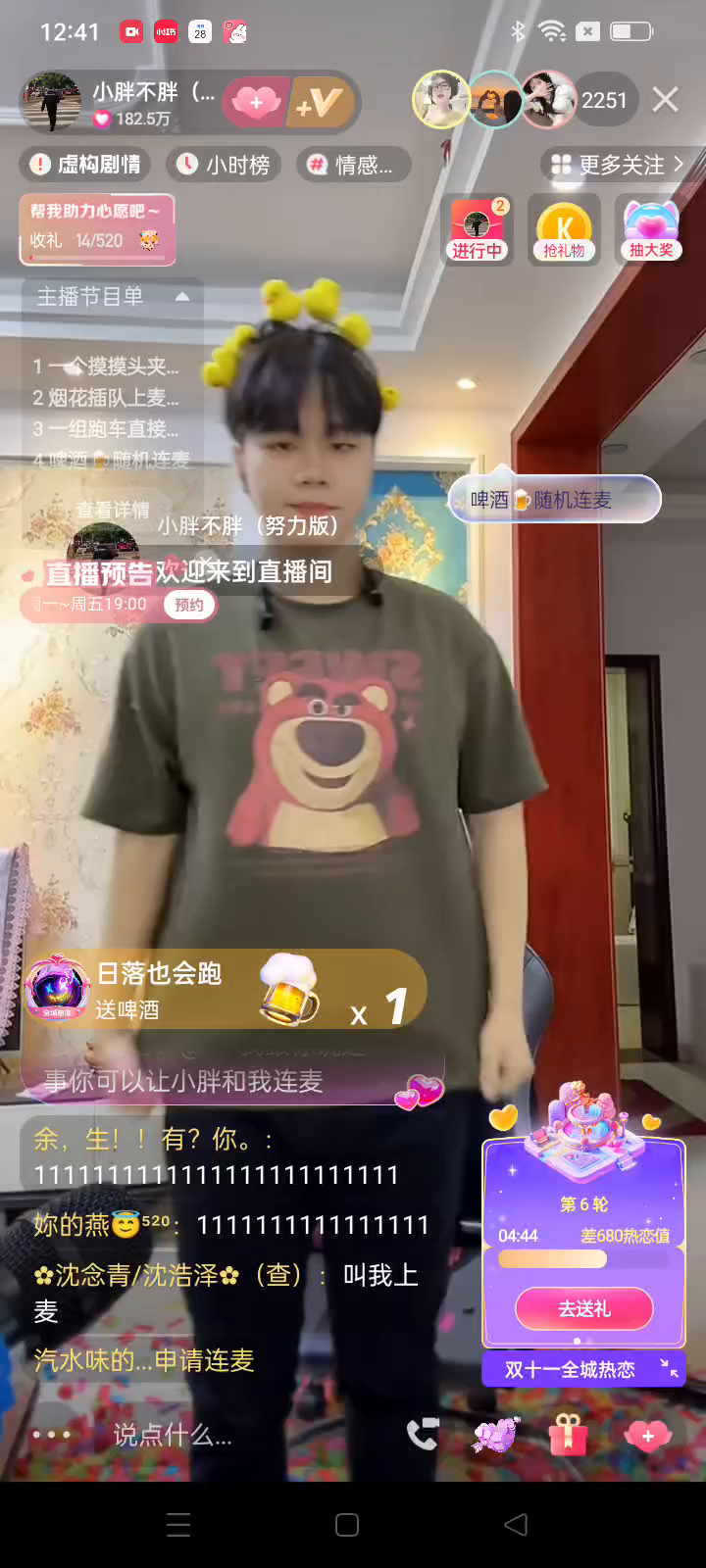Open the gift box panel
This screenshot has width=706, height=1568.
(568, 1436)
